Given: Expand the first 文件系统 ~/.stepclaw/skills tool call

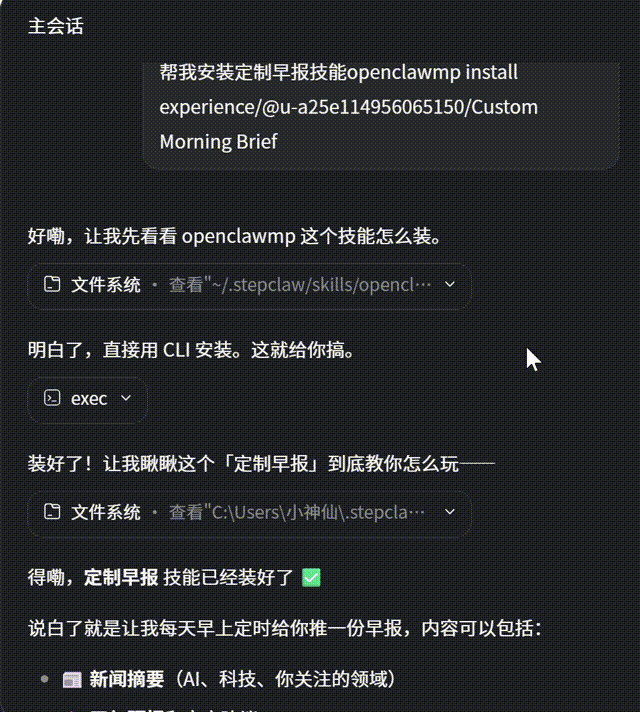Looking at the screenshot, I should coord(449,285).
